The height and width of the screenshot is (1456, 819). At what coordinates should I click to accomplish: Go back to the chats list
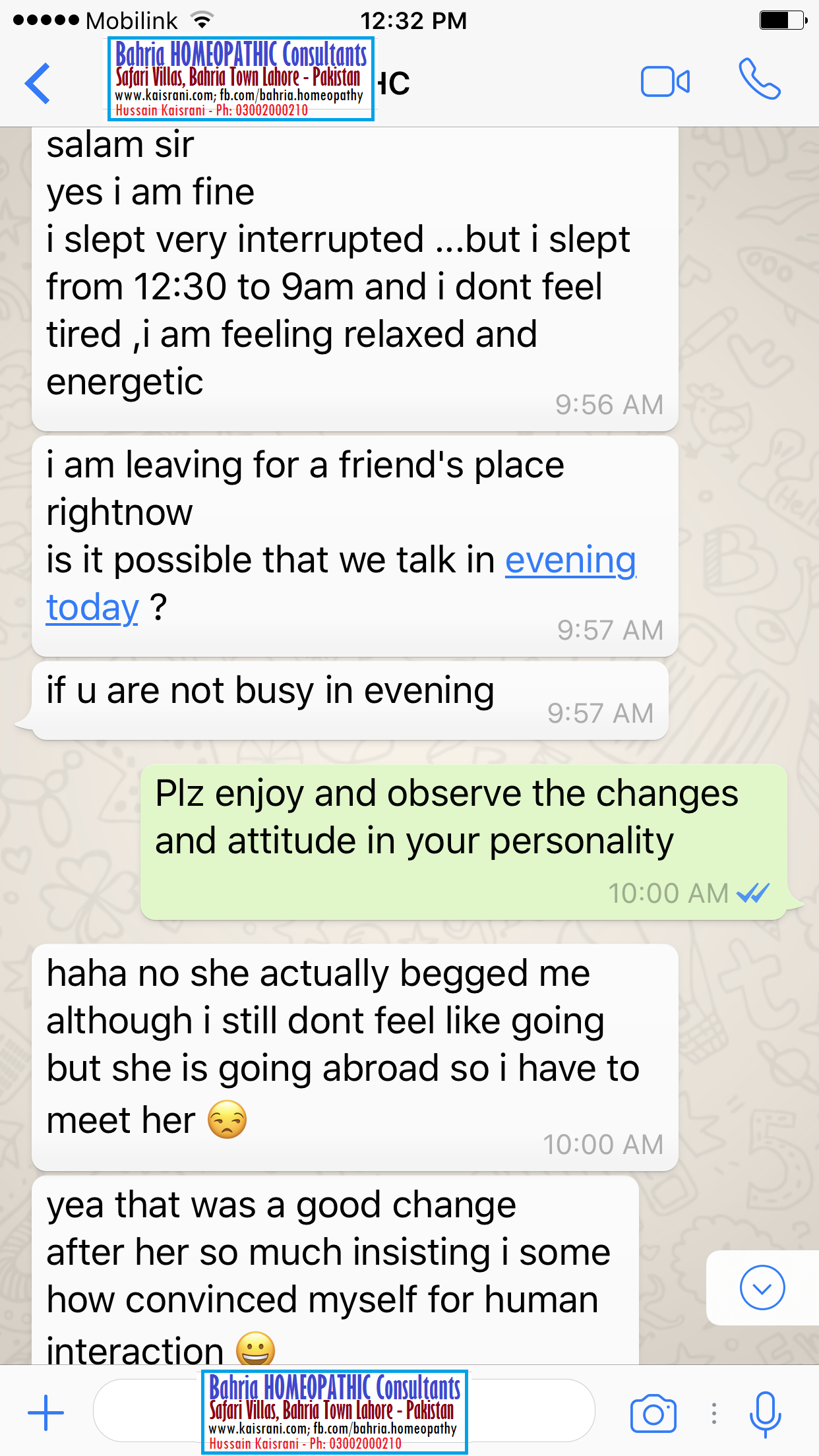pos(38,83)
